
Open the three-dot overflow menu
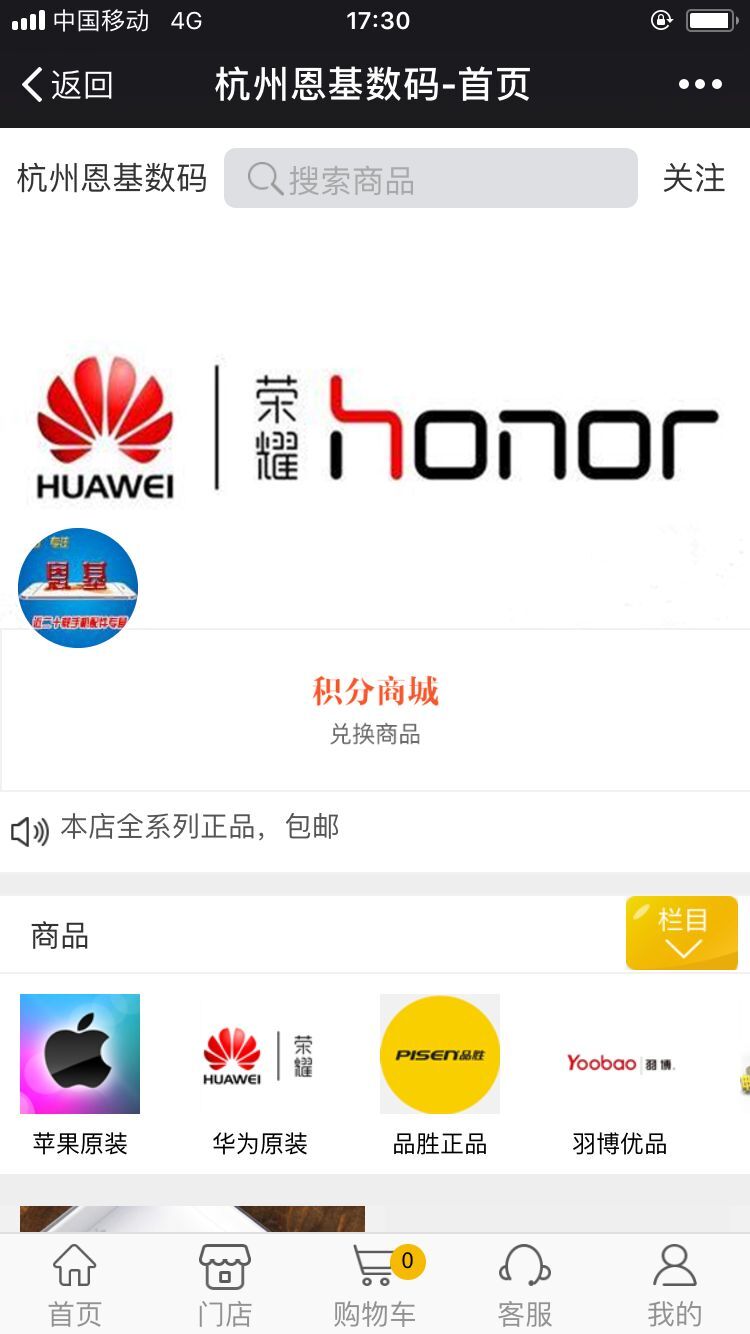pos(700,85)
